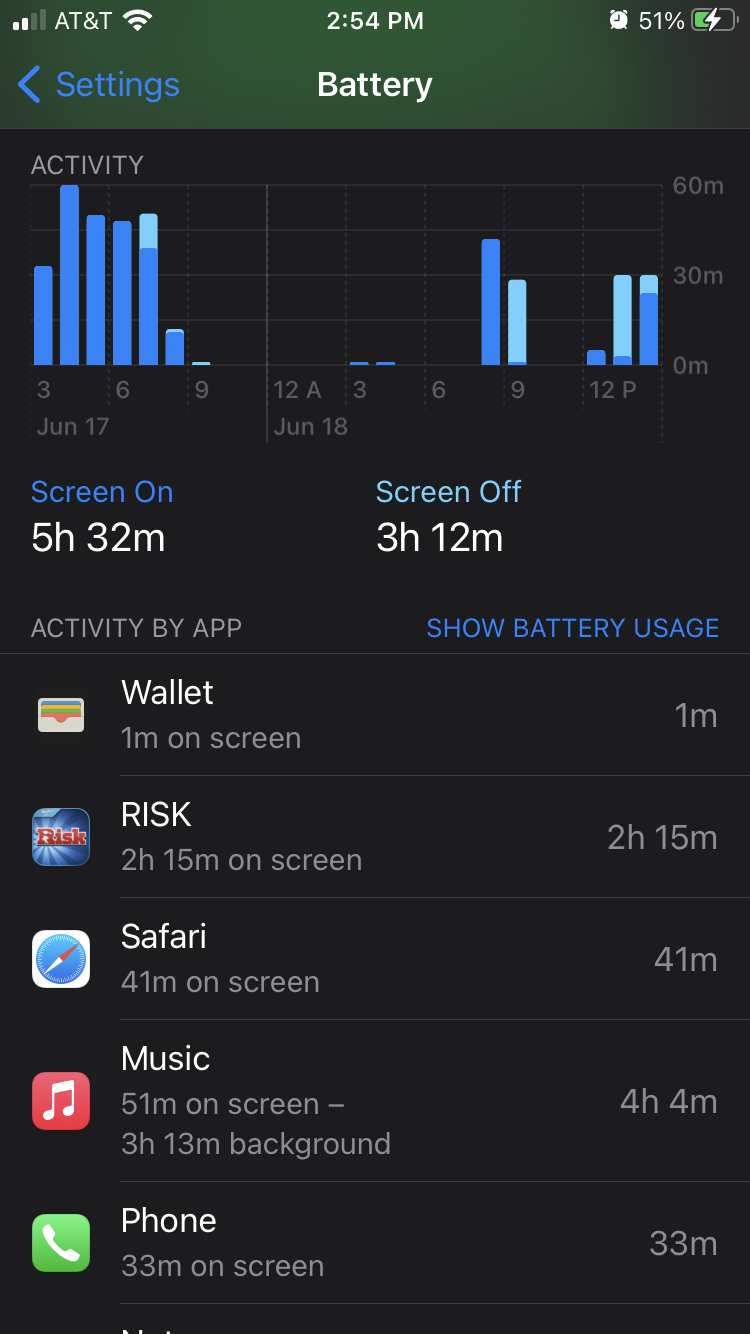Screen dimensions: 750x1334
Task: View Music activity details
Action: coord(375,1101)
